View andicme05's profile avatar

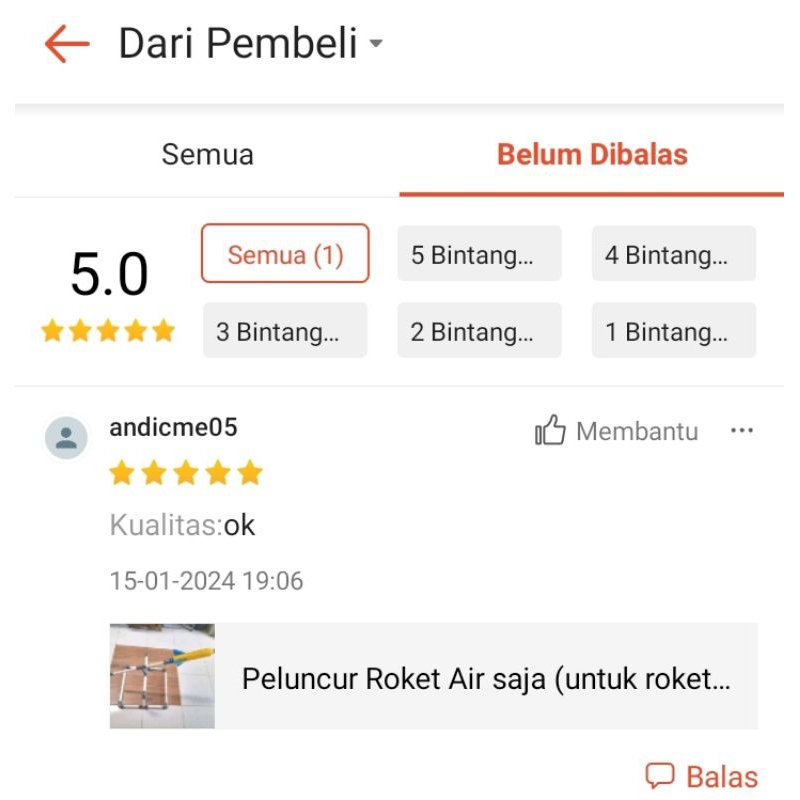pos(66,437)
